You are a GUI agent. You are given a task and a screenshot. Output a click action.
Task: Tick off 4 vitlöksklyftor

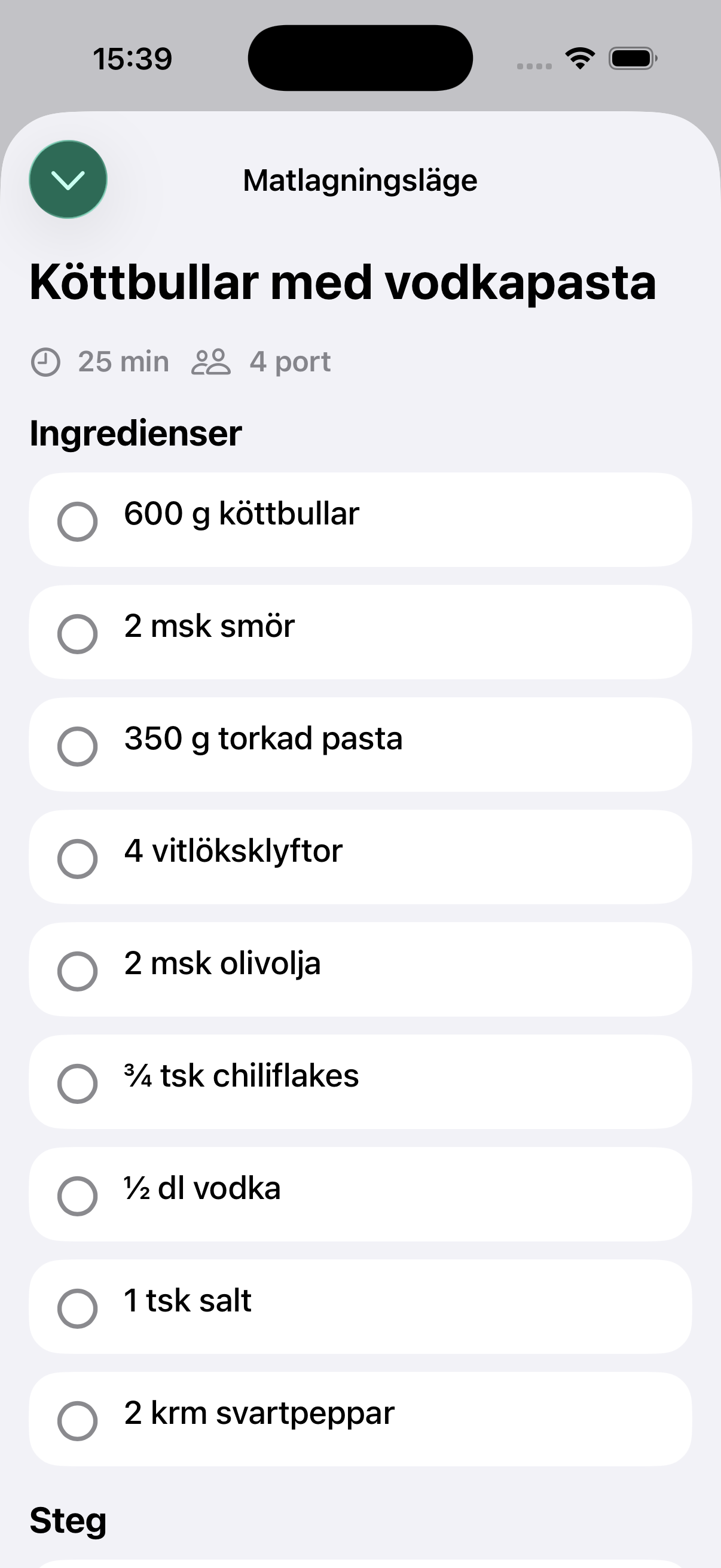78,859
